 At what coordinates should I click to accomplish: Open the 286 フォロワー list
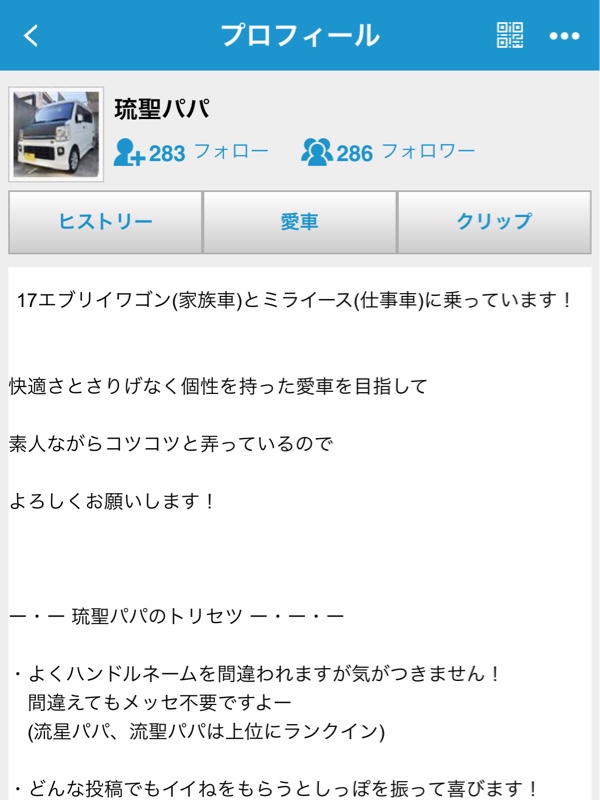(x=388, y=152)
